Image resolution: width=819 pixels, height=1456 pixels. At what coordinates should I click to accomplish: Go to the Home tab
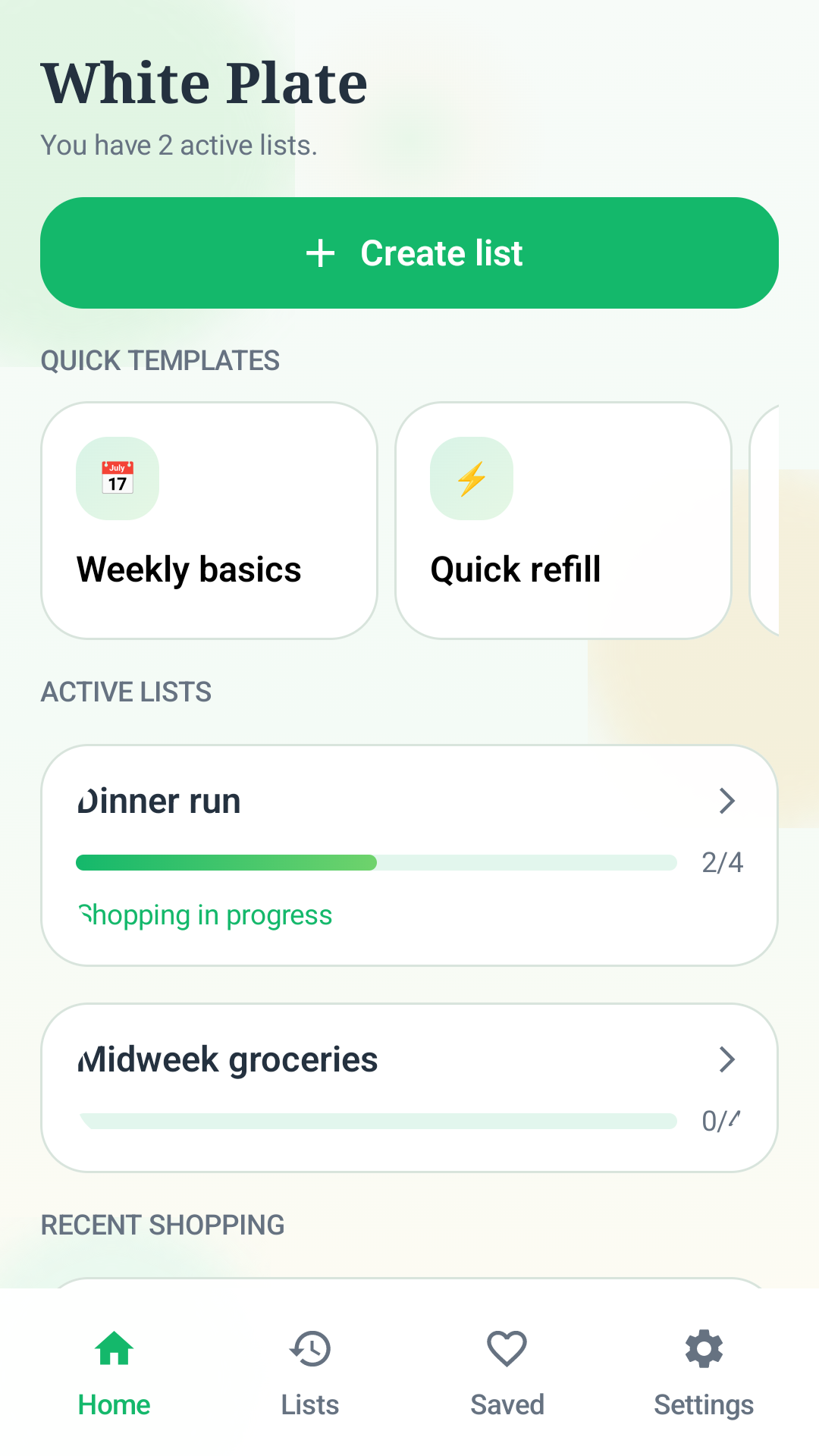[x=115, y=1373]
